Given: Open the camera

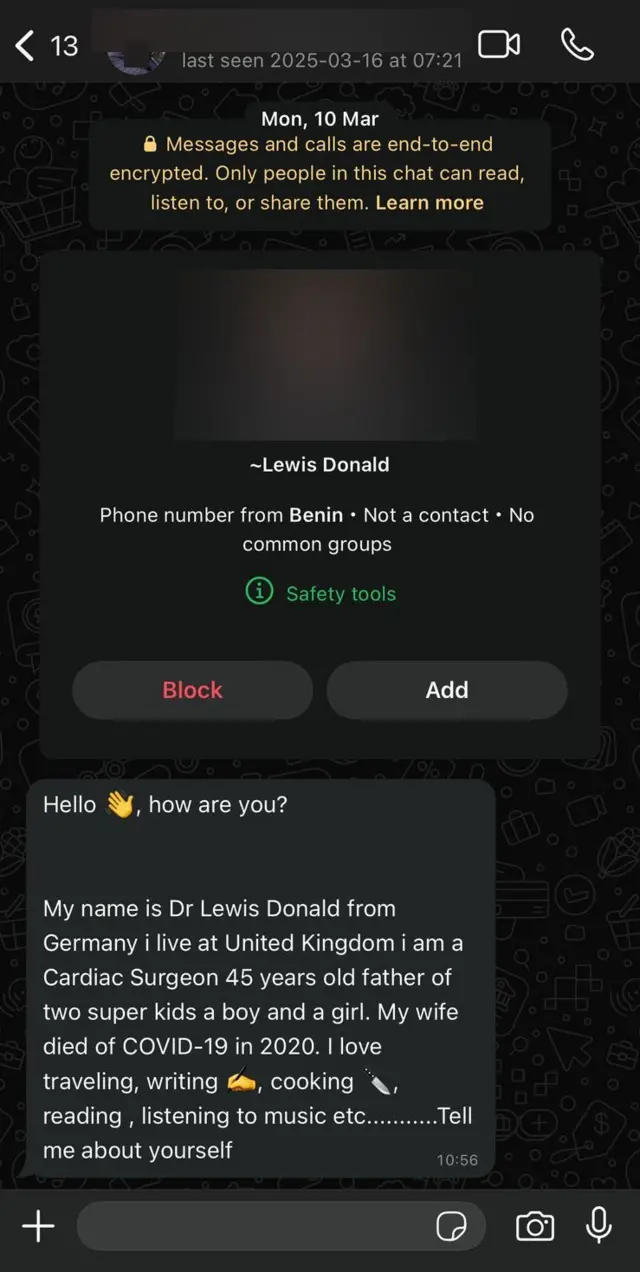Looking at the screenshot, I should point(535,1226).
